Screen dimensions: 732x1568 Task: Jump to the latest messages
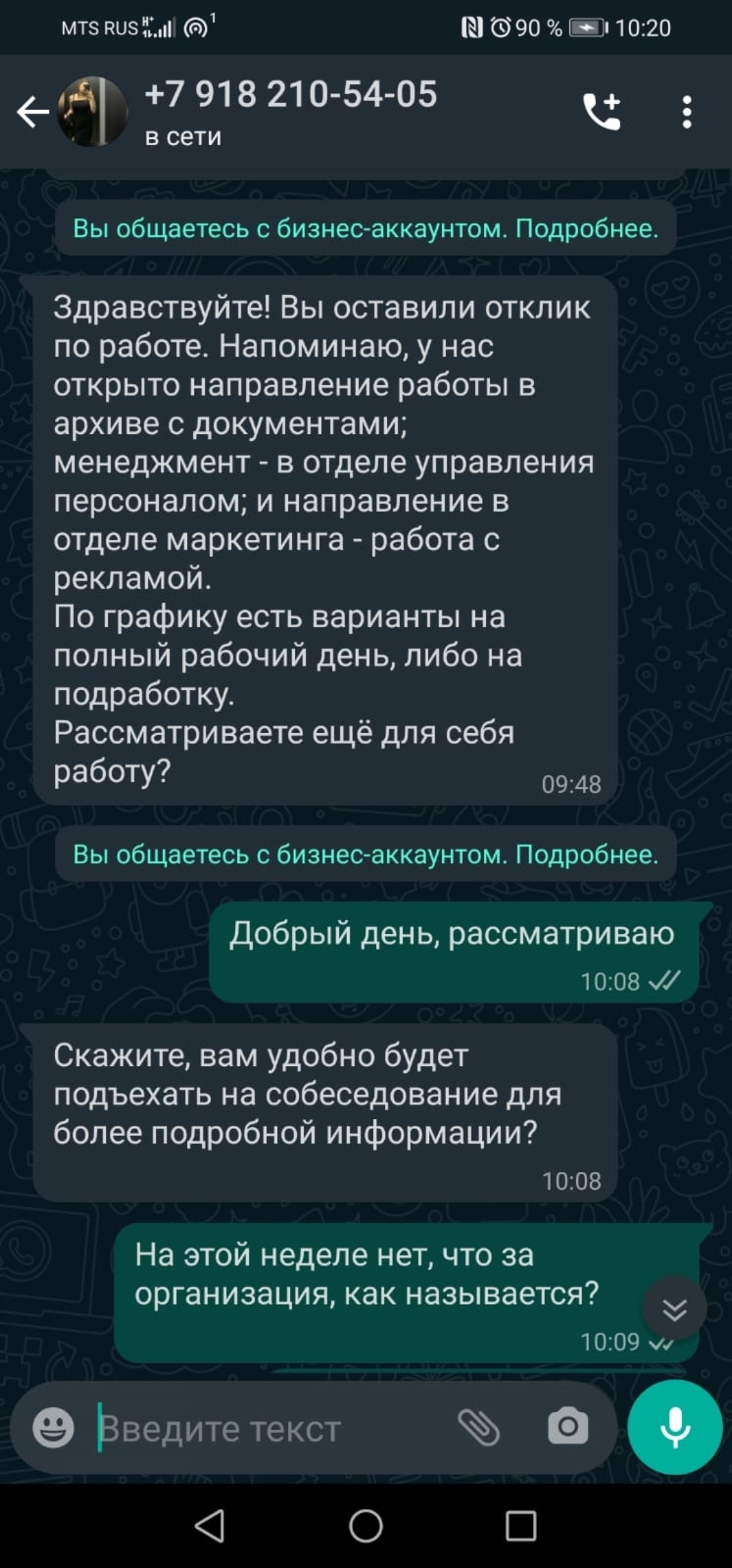[674, 1310]
